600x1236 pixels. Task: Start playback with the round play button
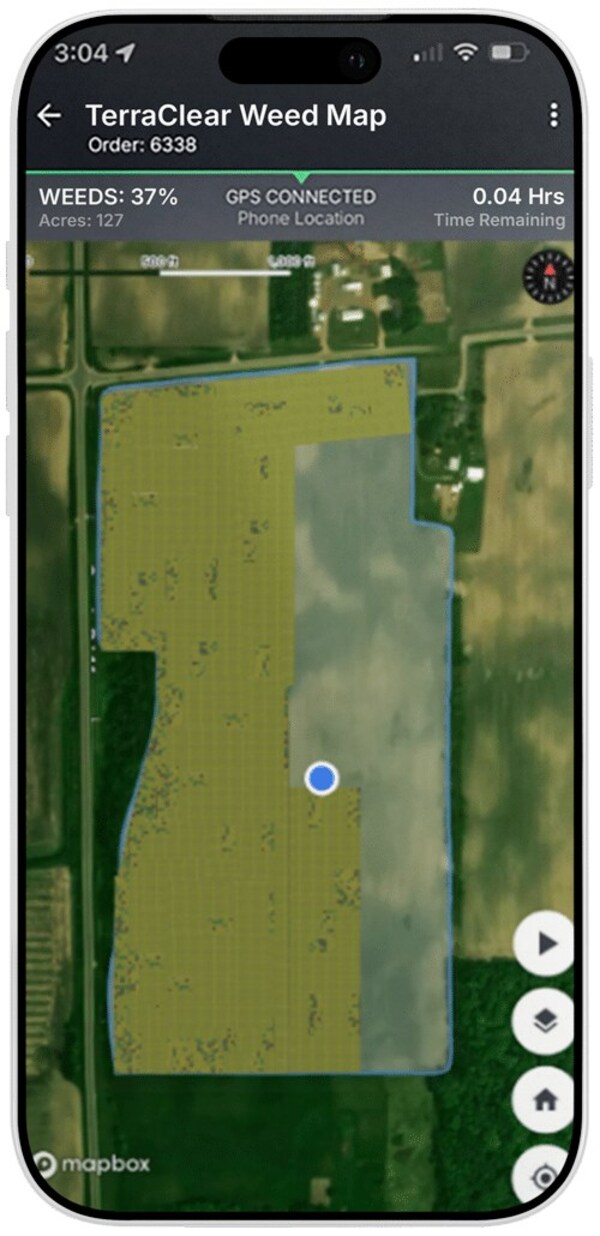(x=545, y=943)
